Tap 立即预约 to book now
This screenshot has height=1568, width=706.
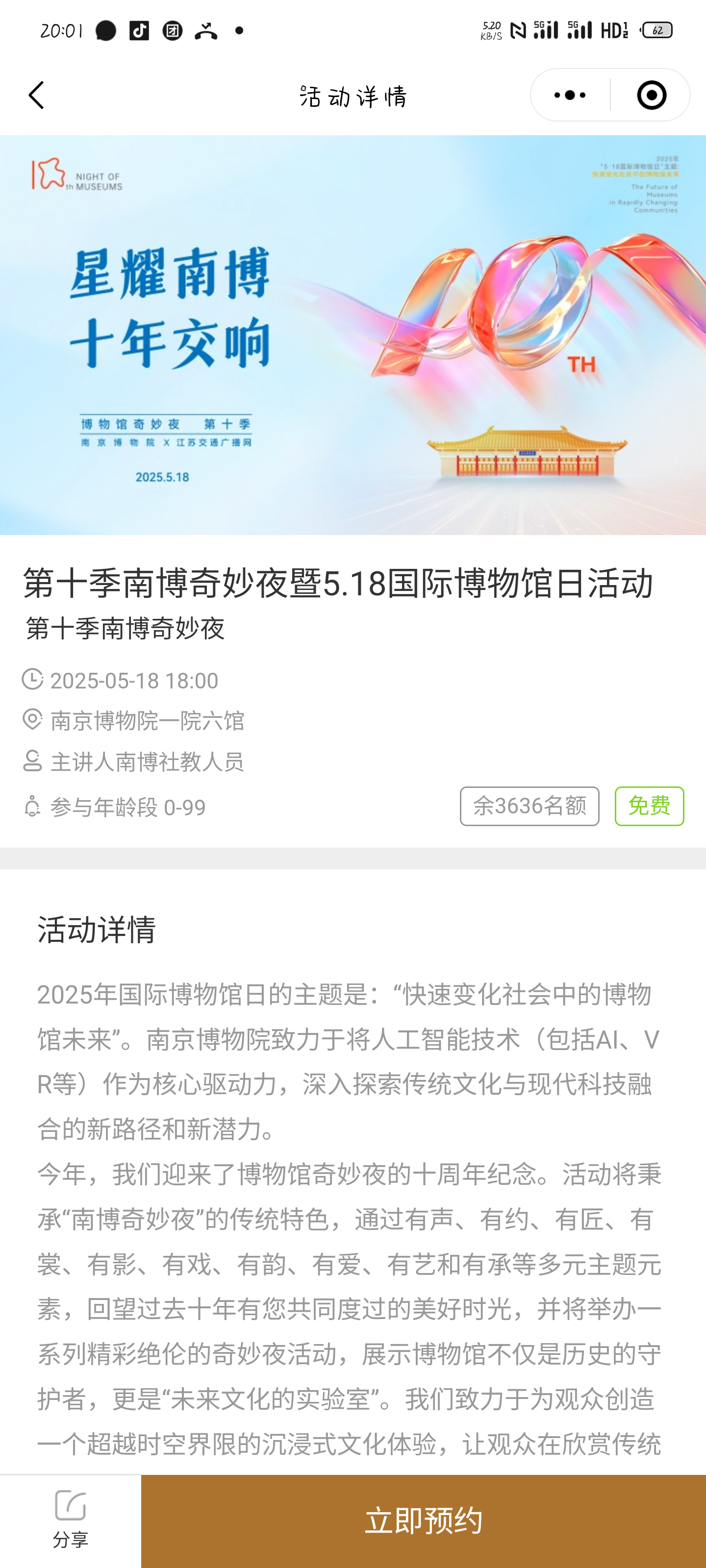click(x=424, y=1520)
